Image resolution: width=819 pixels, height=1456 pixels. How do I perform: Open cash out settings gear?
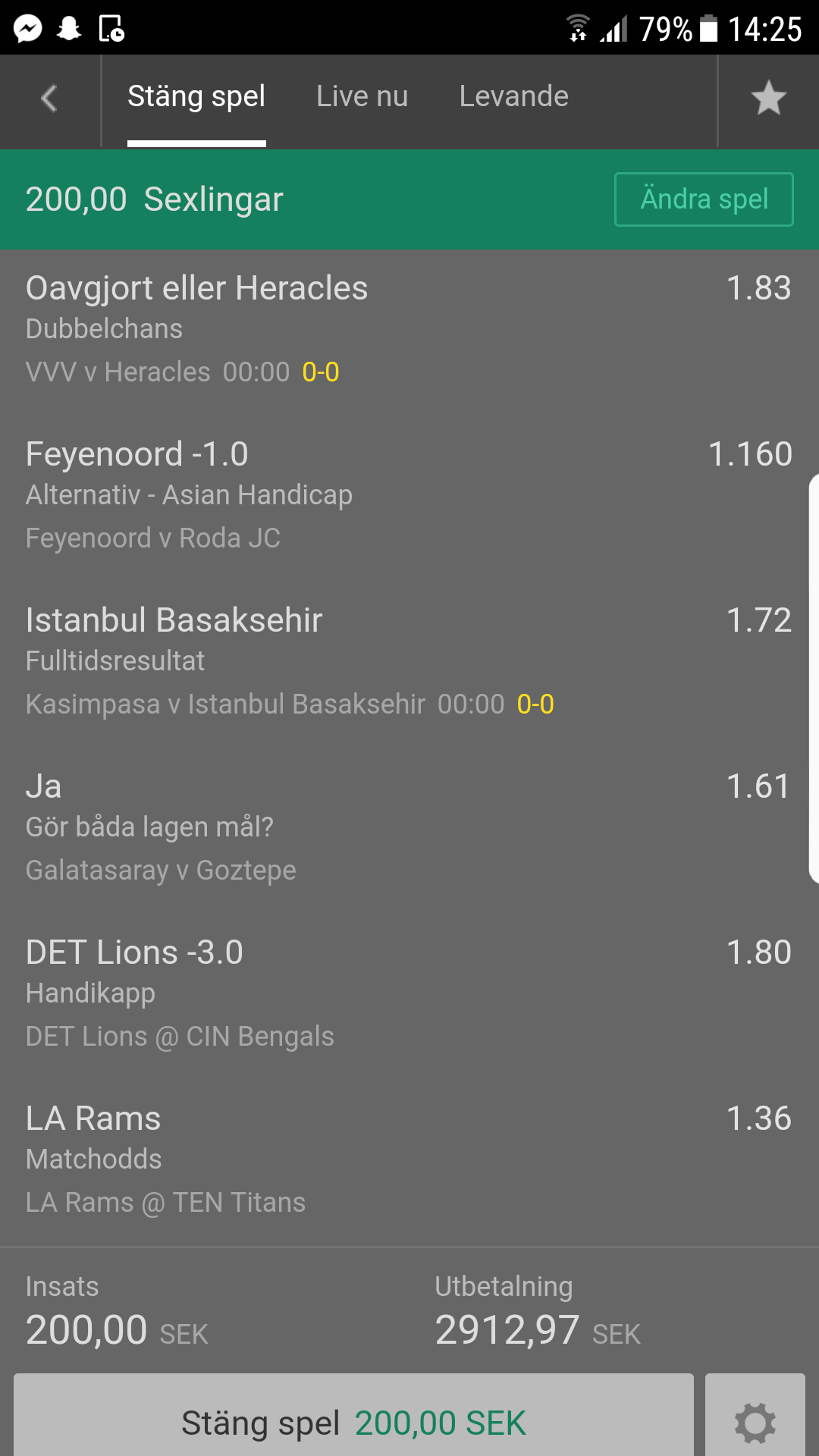coord(755,1415)
